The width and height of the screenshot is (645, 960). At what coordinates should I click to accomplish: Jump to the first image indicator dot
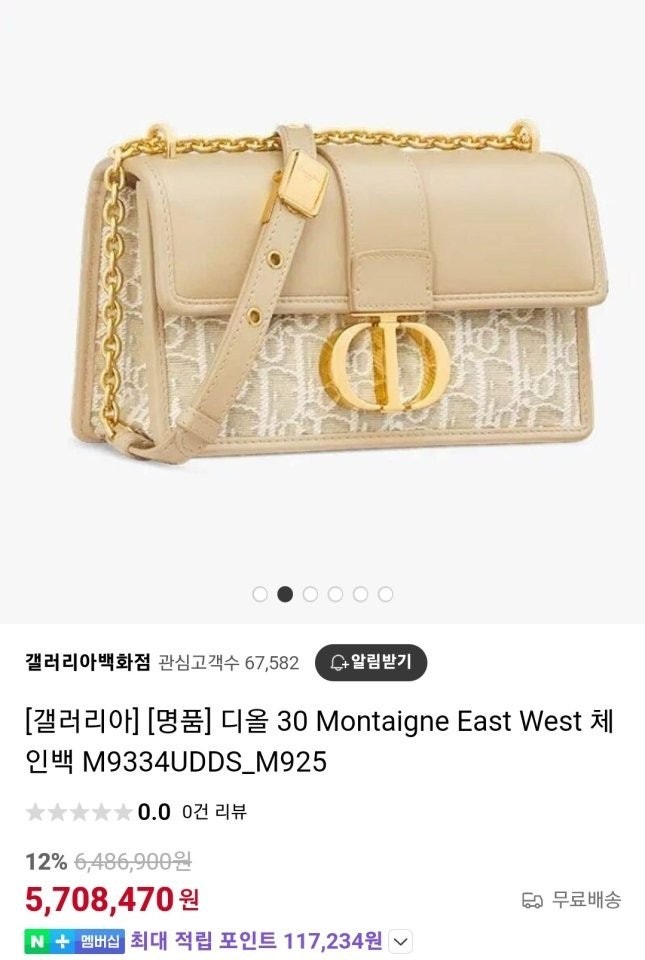click(x=260, y=594)
